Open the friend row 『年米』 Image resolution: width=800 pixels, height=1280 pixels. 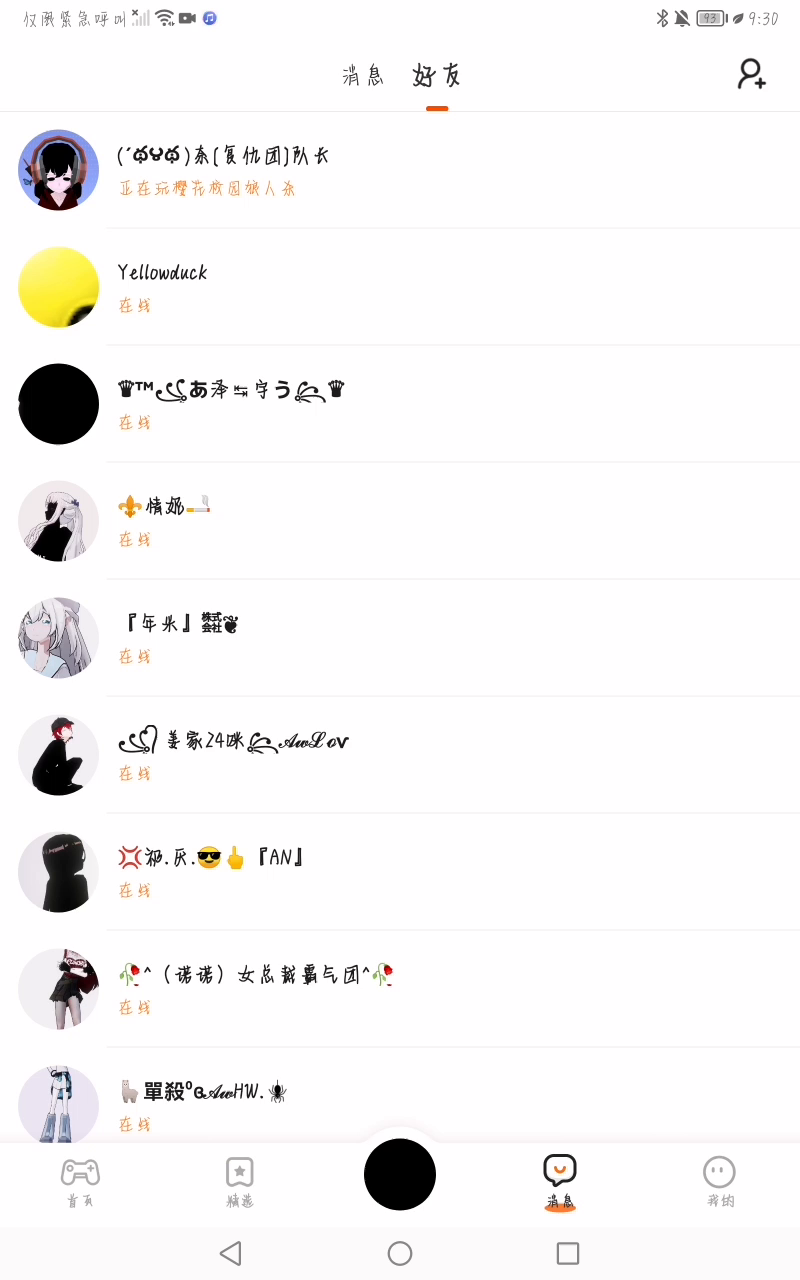[400, 638]
